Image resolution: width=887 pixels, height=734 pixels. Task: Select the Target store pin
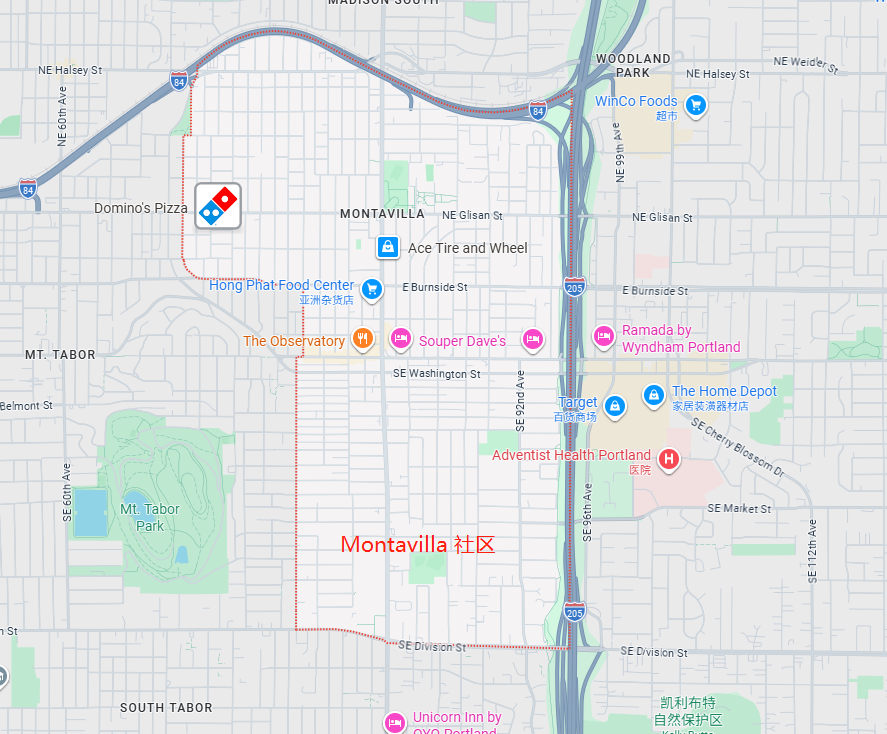click(x=615, y=406)
